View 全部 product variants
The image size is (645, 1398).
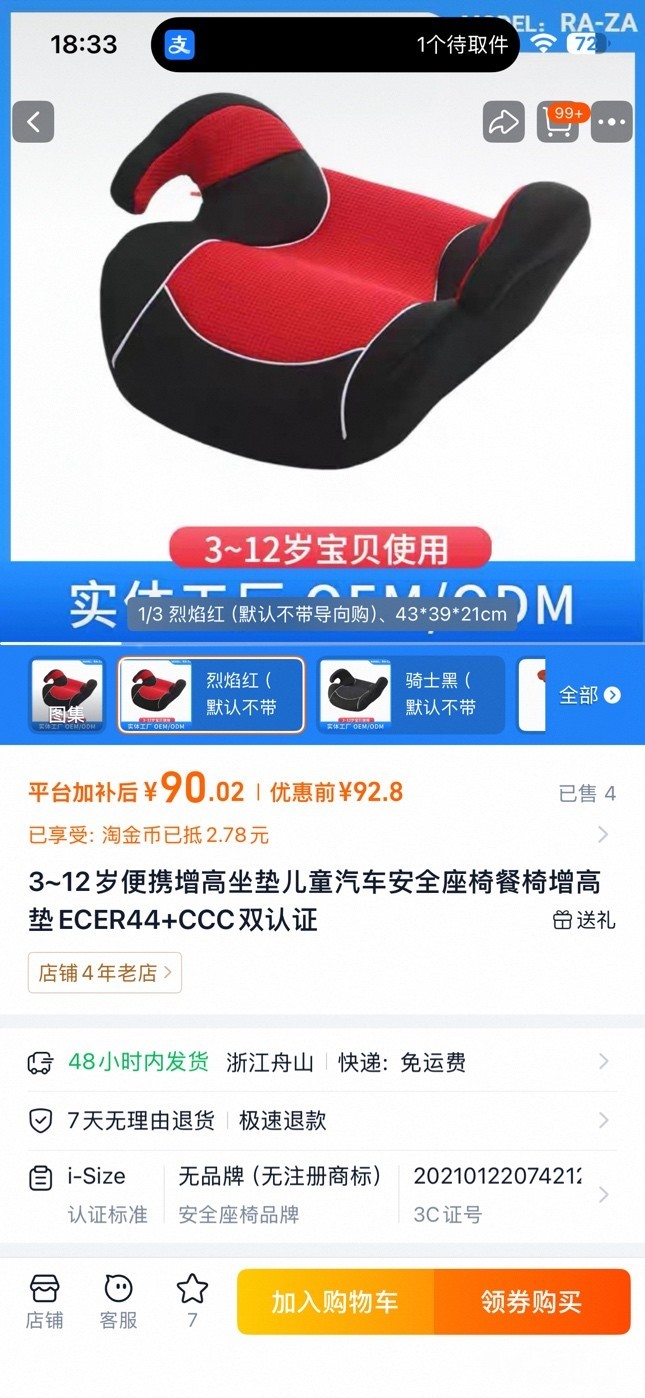589,695
